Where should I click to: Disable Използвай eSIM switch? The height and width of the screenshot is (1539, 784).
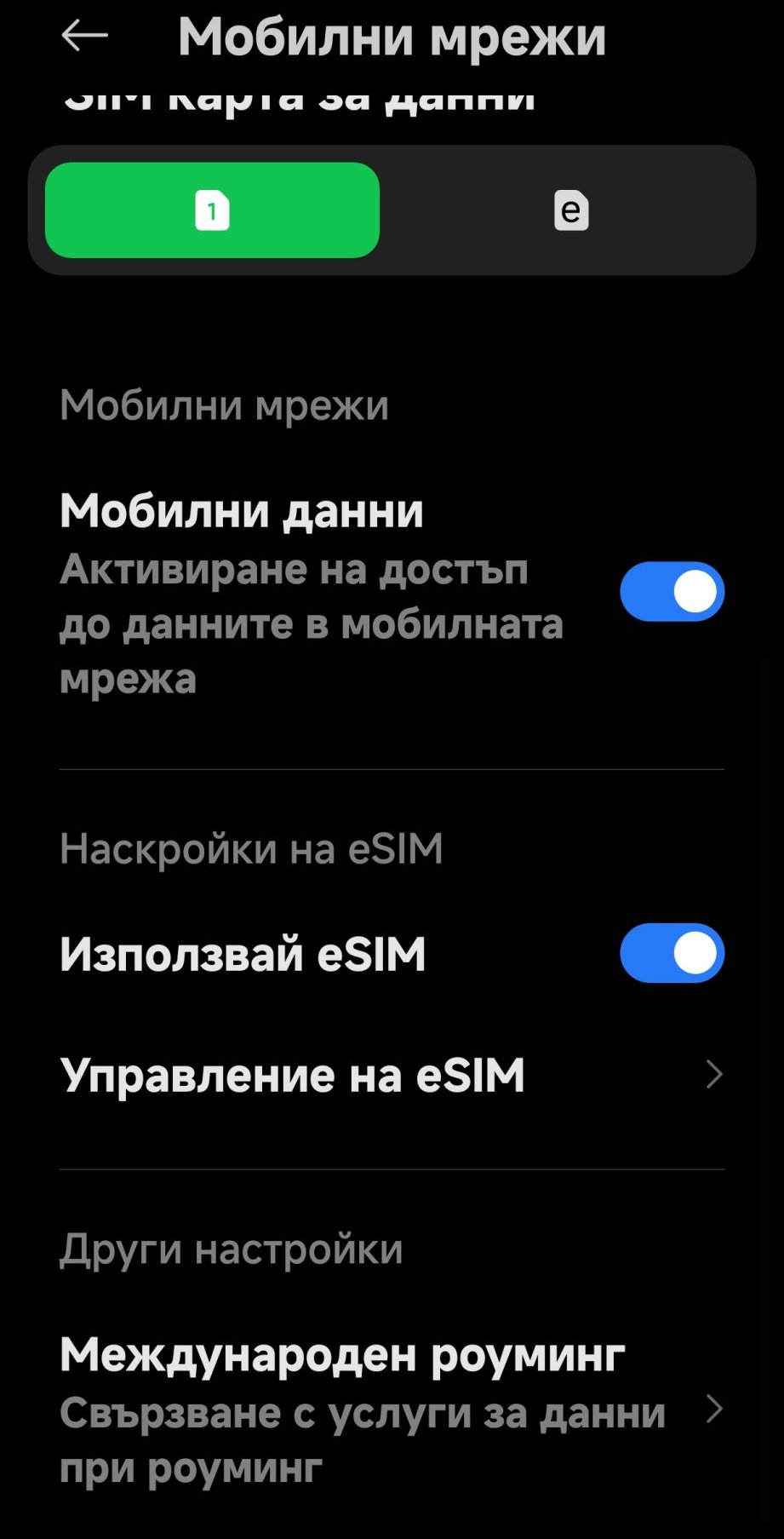(x=672, y=953)
